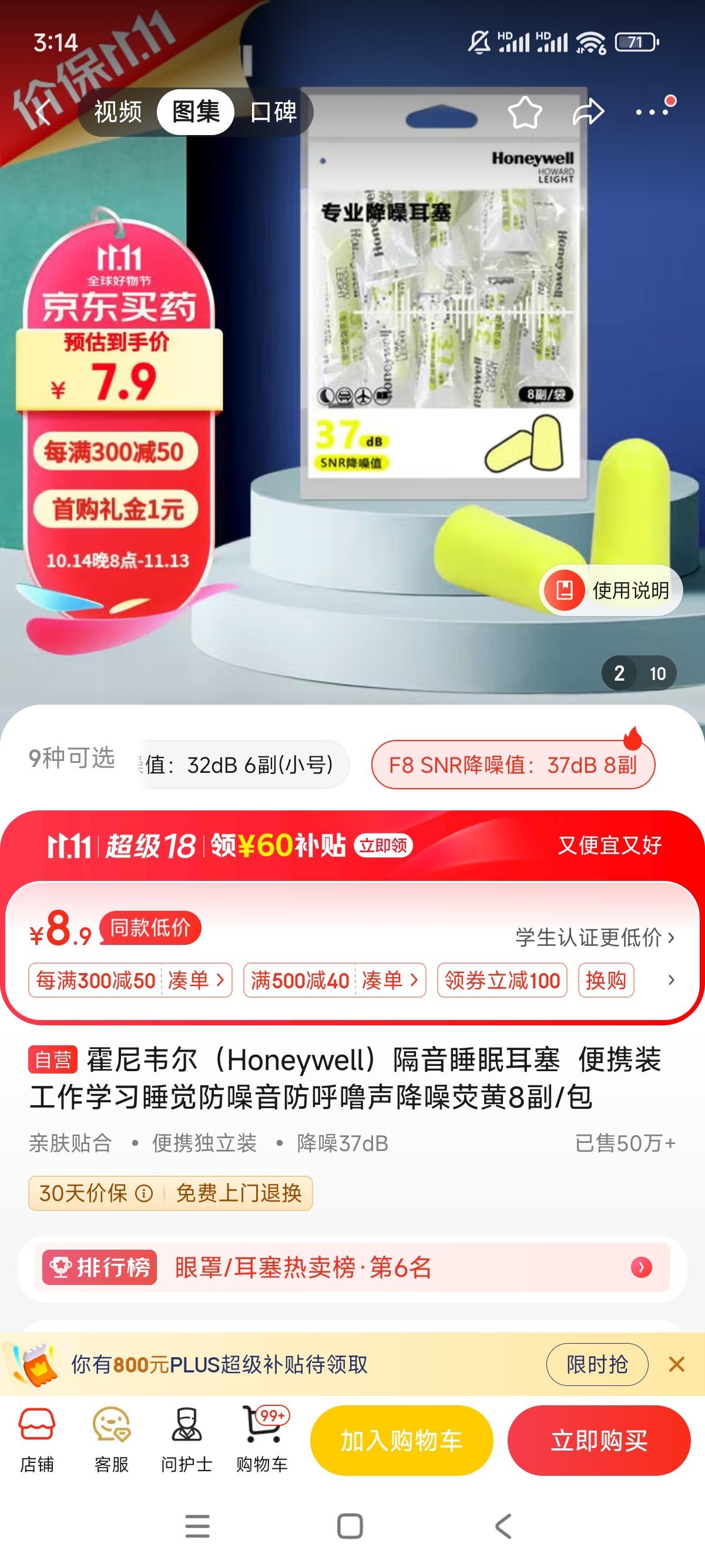Screen dimensions: 705x1568
Task: Select F8 SNR降噪值 37dB 8副 option
Action: pos(513,765)
